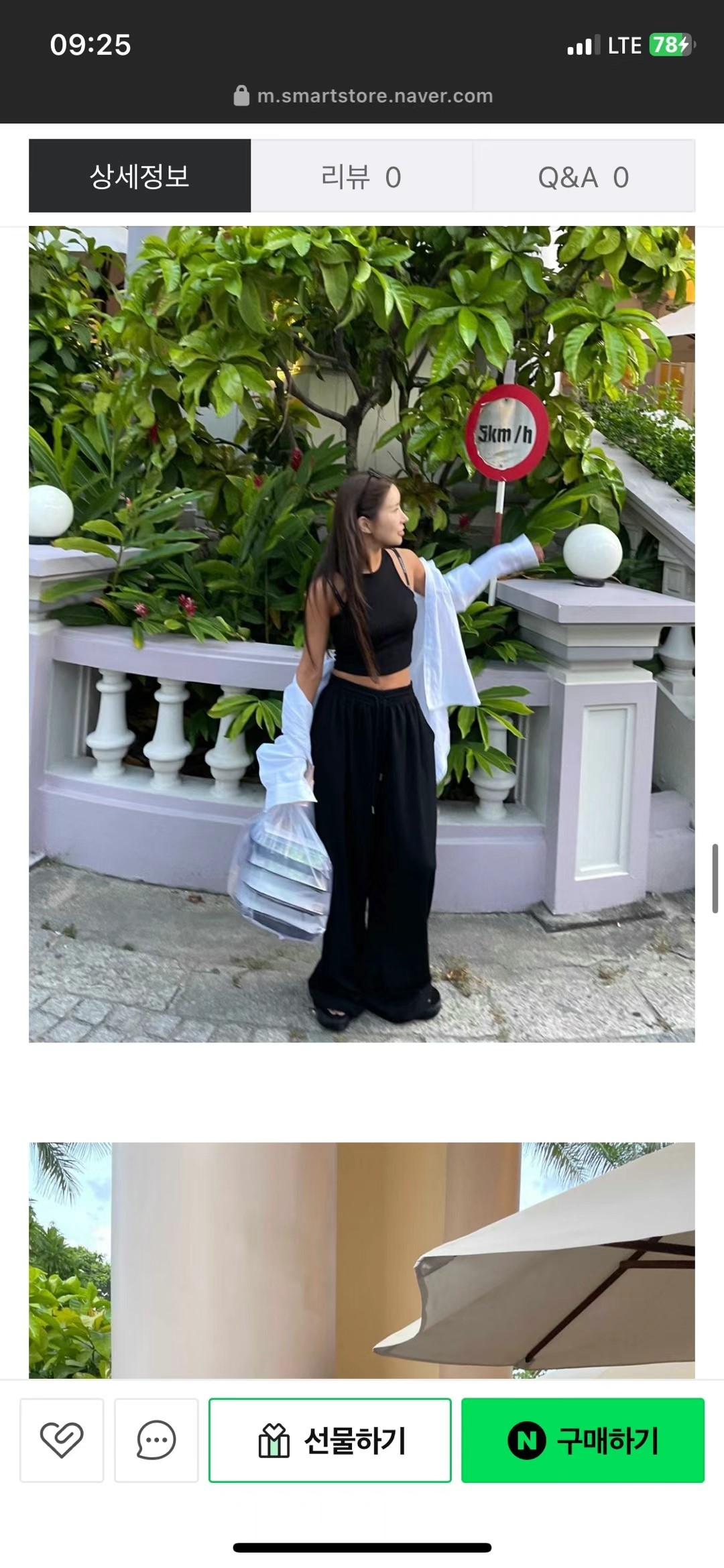Switch to the Q&A tab

(583, 176)
